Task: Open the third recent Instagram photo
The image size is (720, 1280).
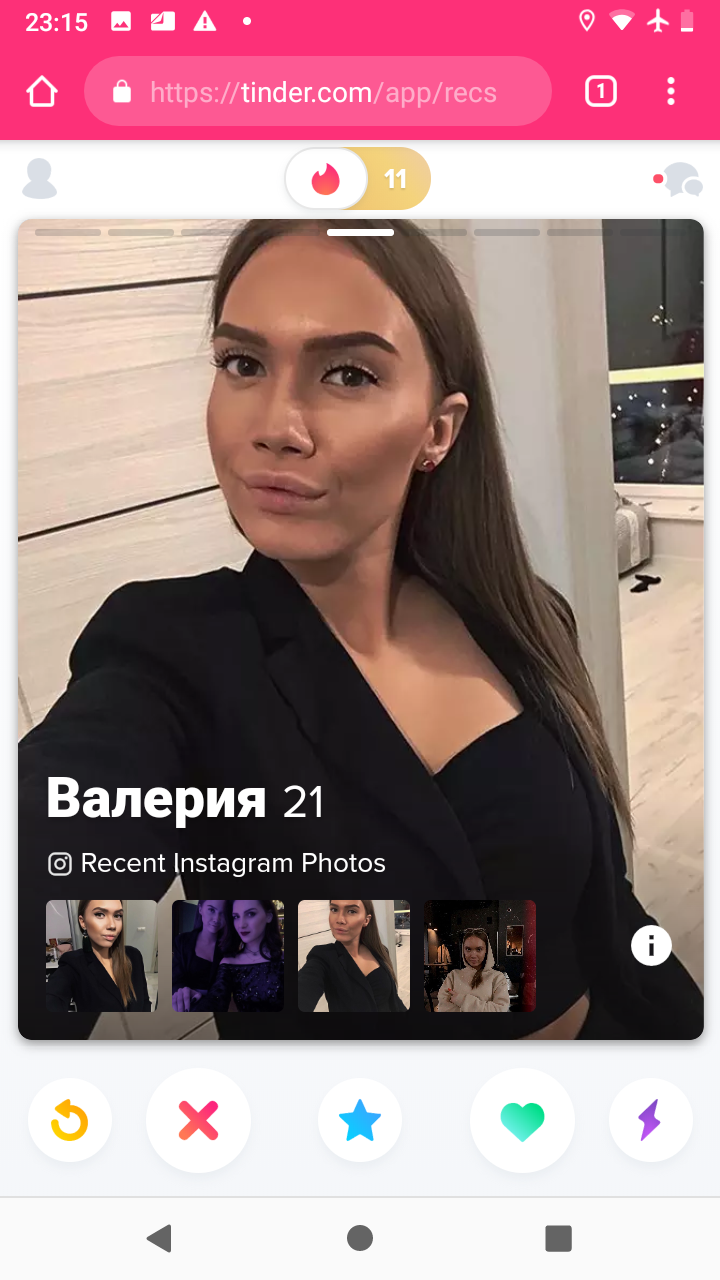Action: (354, 956)
